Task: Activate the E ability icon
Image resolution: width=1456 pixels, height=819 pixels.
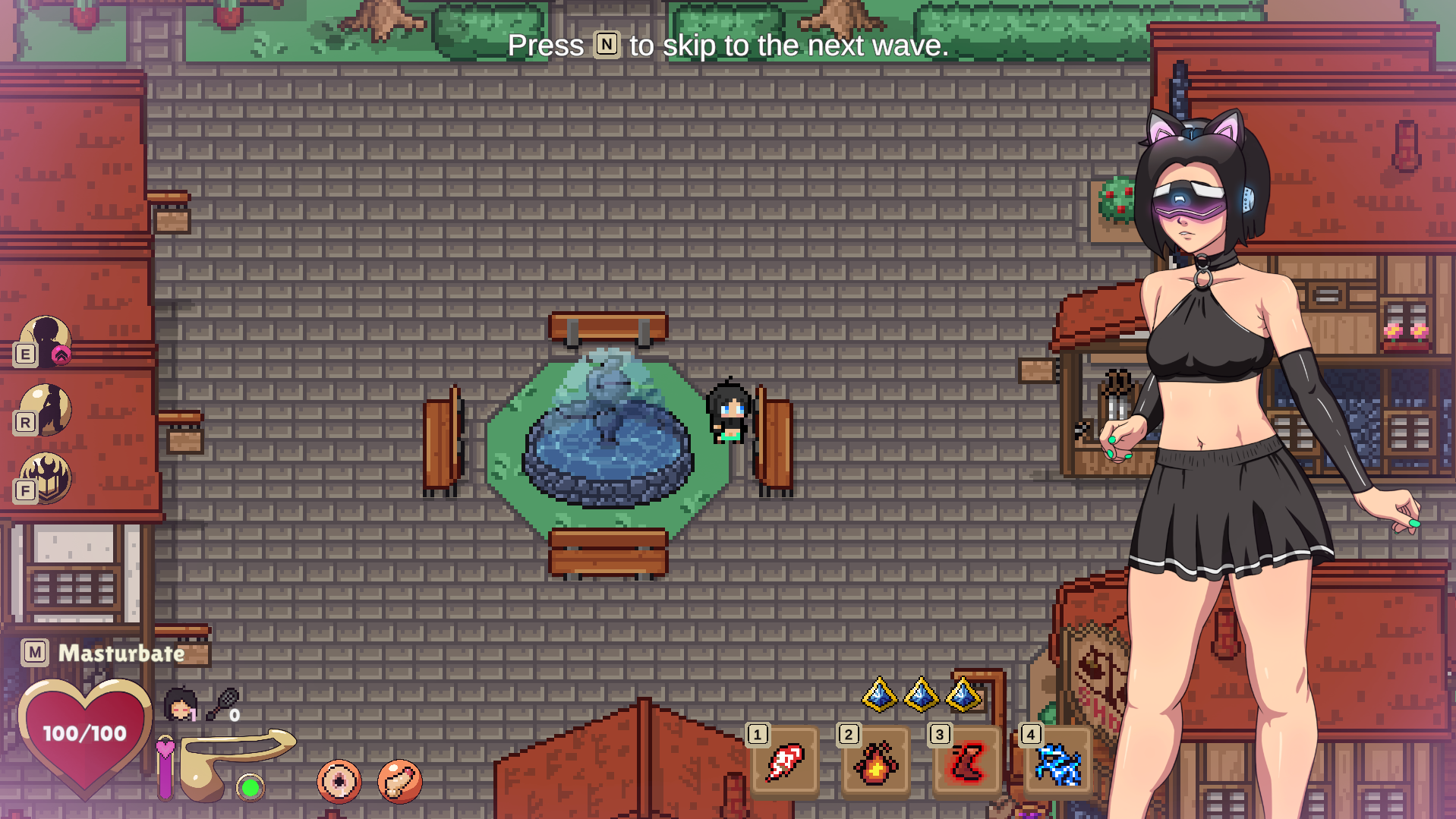Action: (x=46, y=341)
